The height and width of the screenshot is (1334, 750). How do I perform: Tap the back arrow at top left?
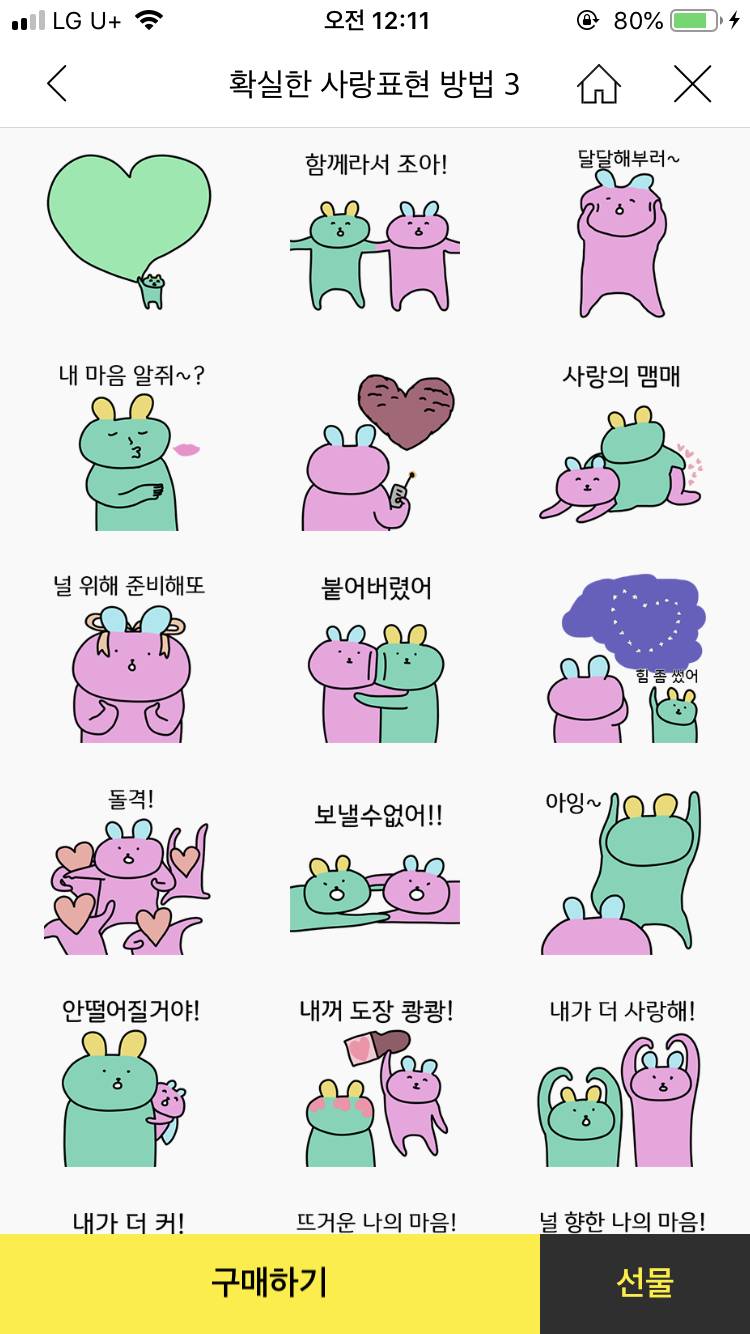(x=55, y=86)
